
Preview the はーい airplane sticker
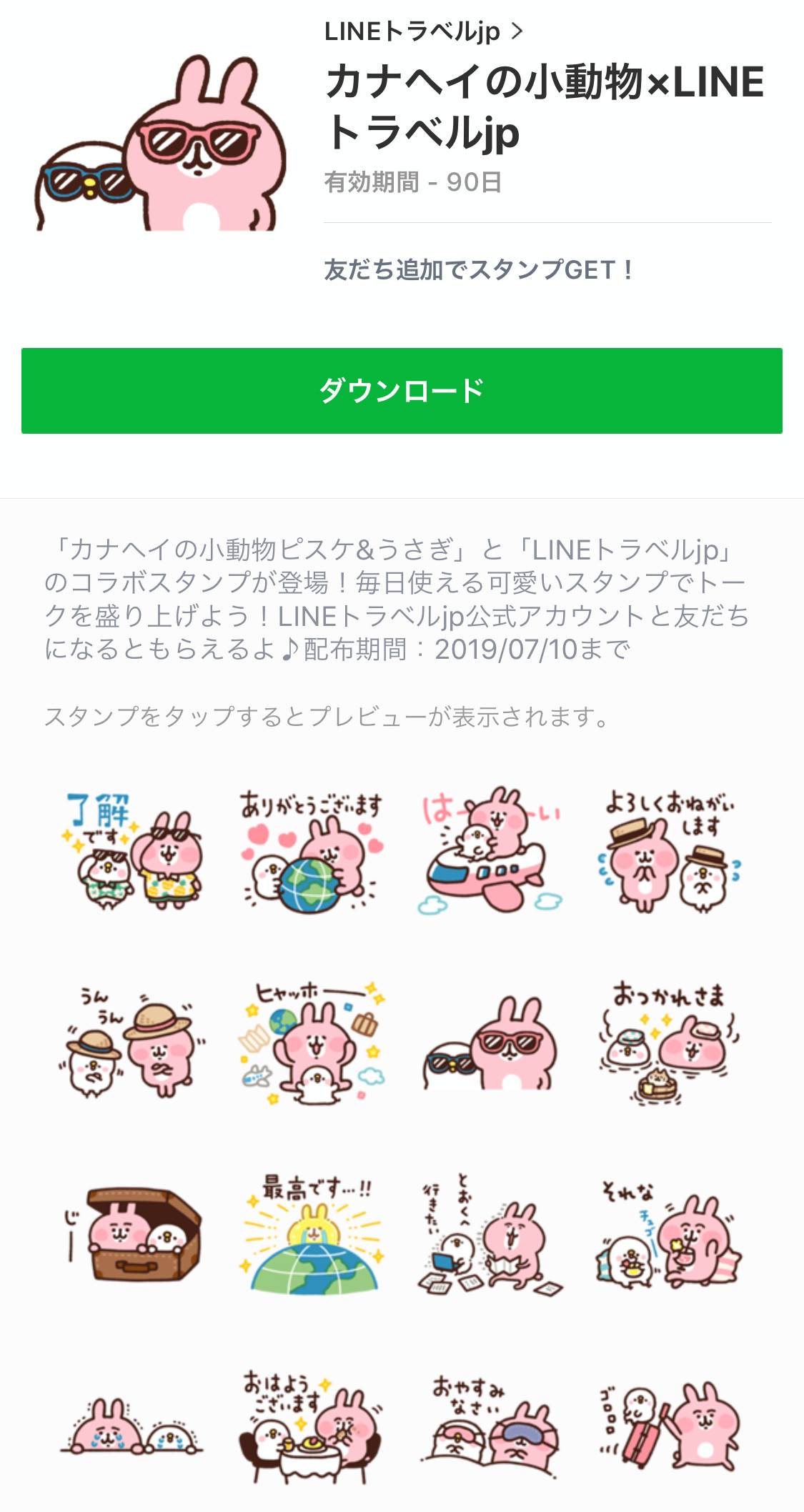click(x=491, y=851)
